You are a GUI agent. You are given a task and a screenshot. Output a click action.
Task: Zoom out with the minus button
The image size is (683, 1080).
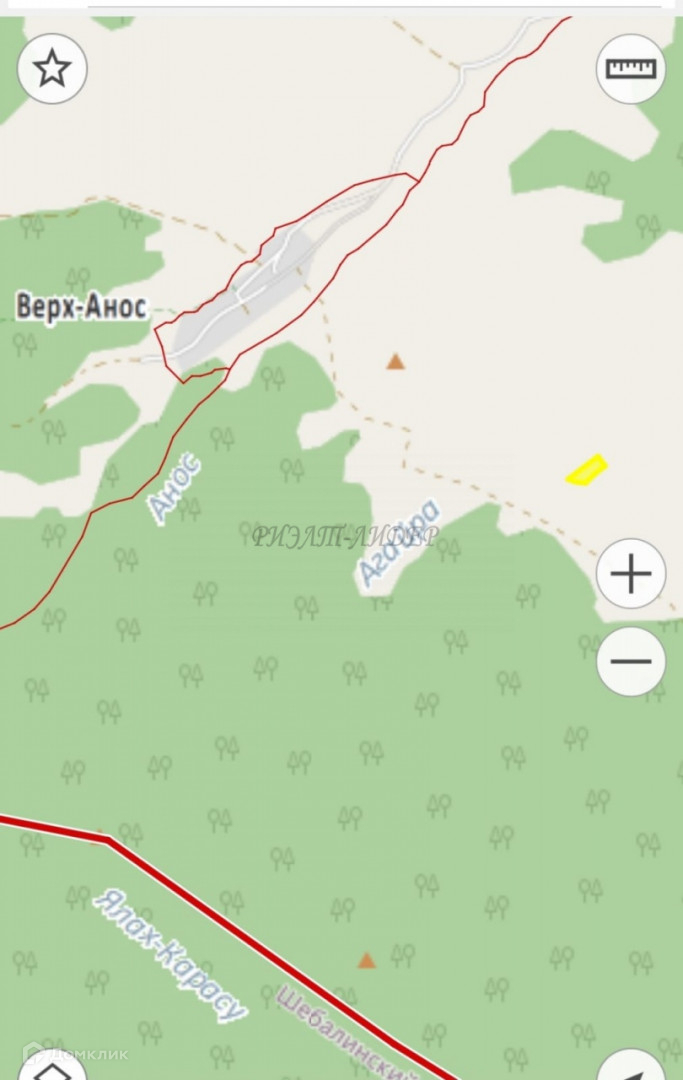(631, 661)
